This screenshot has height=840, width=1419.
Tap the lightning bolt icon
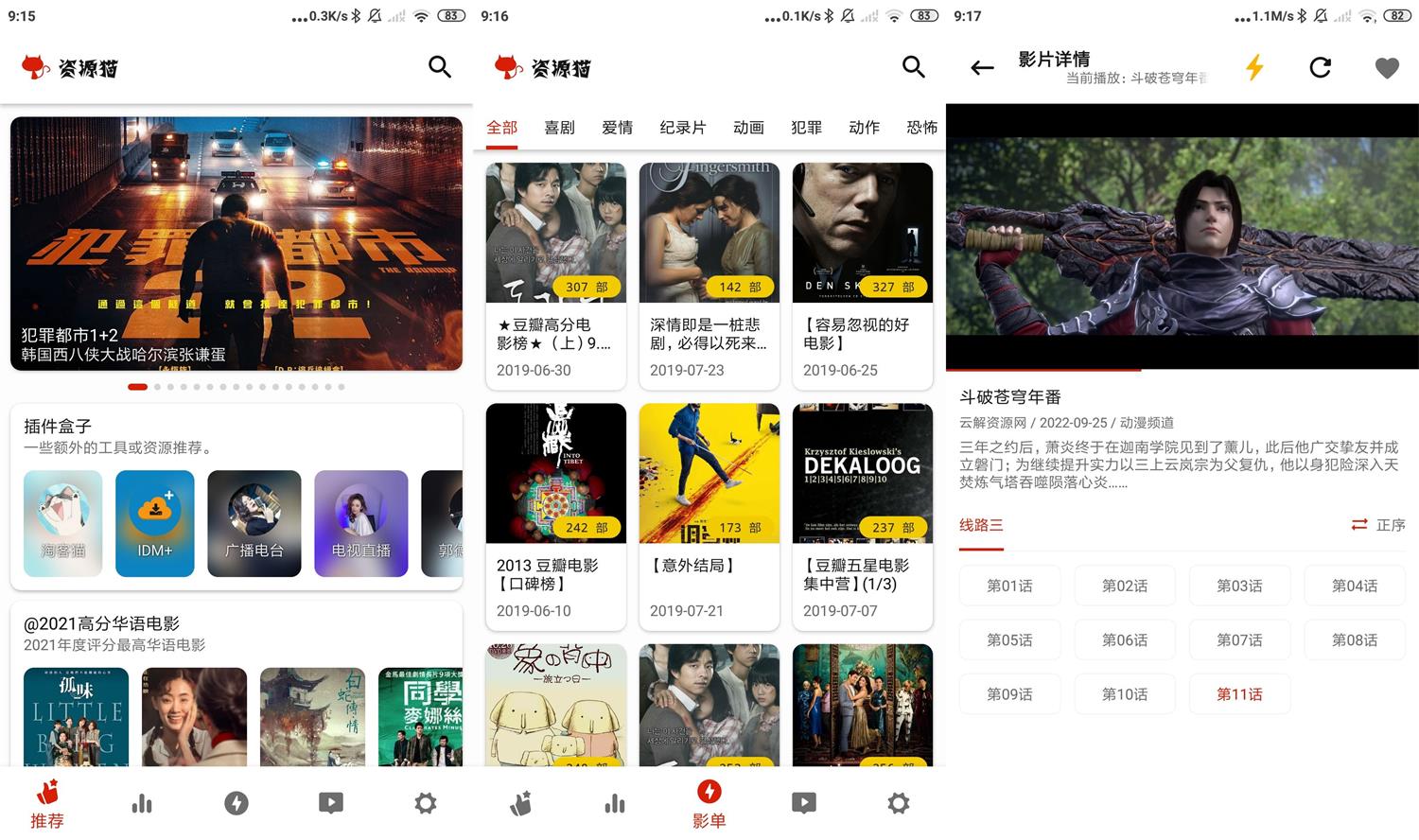tap(1254, 67)
